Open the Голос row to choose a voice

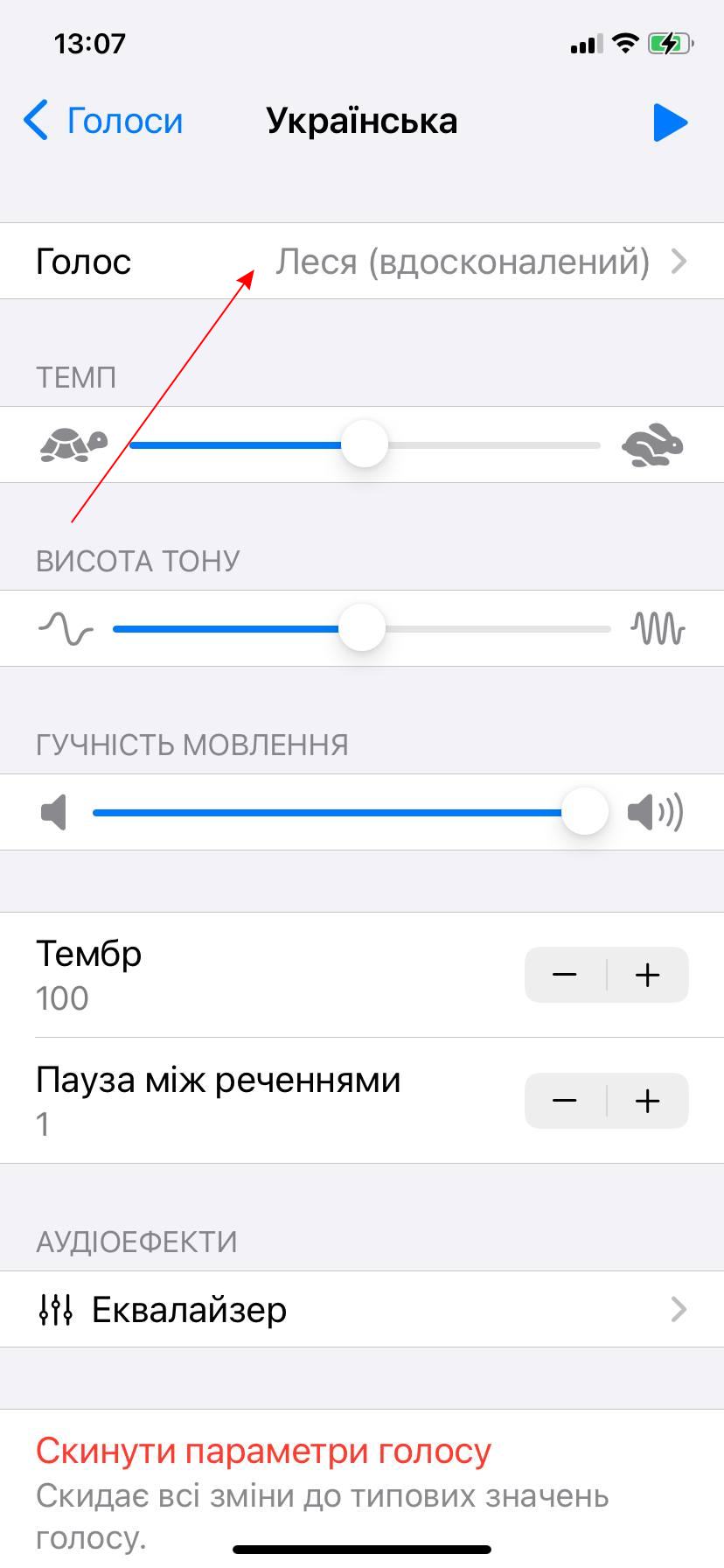[362, 262]
